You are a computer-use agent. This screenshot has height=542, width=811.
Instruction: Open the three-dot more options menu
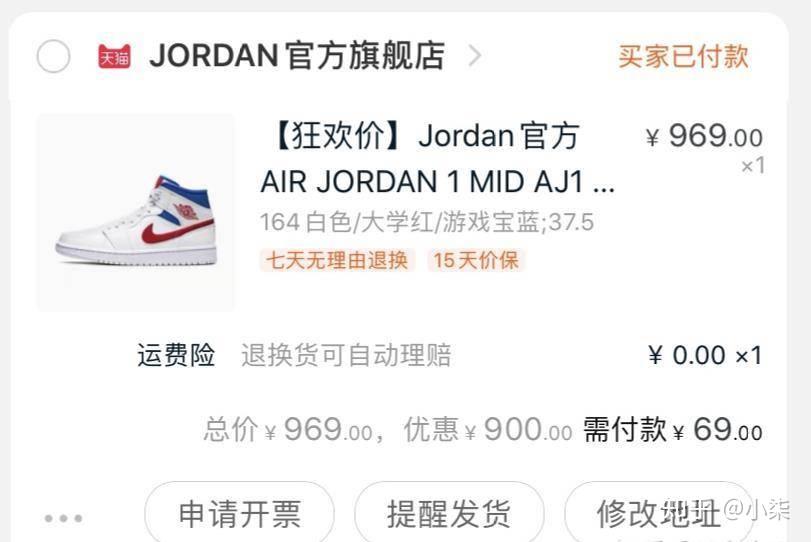pos(64,518)
